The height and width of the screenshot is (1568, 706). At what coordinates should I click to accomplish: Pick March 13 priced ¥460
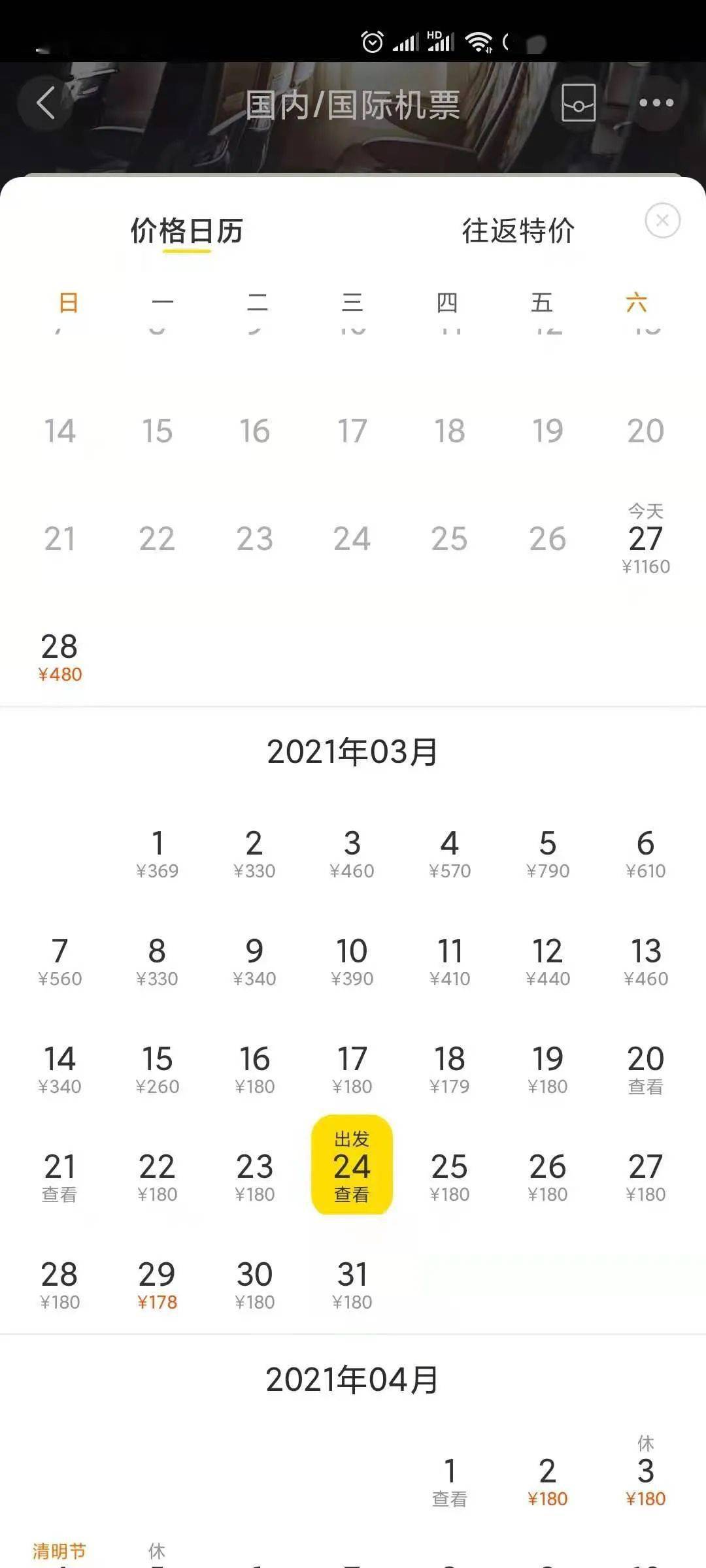(645, 960)
